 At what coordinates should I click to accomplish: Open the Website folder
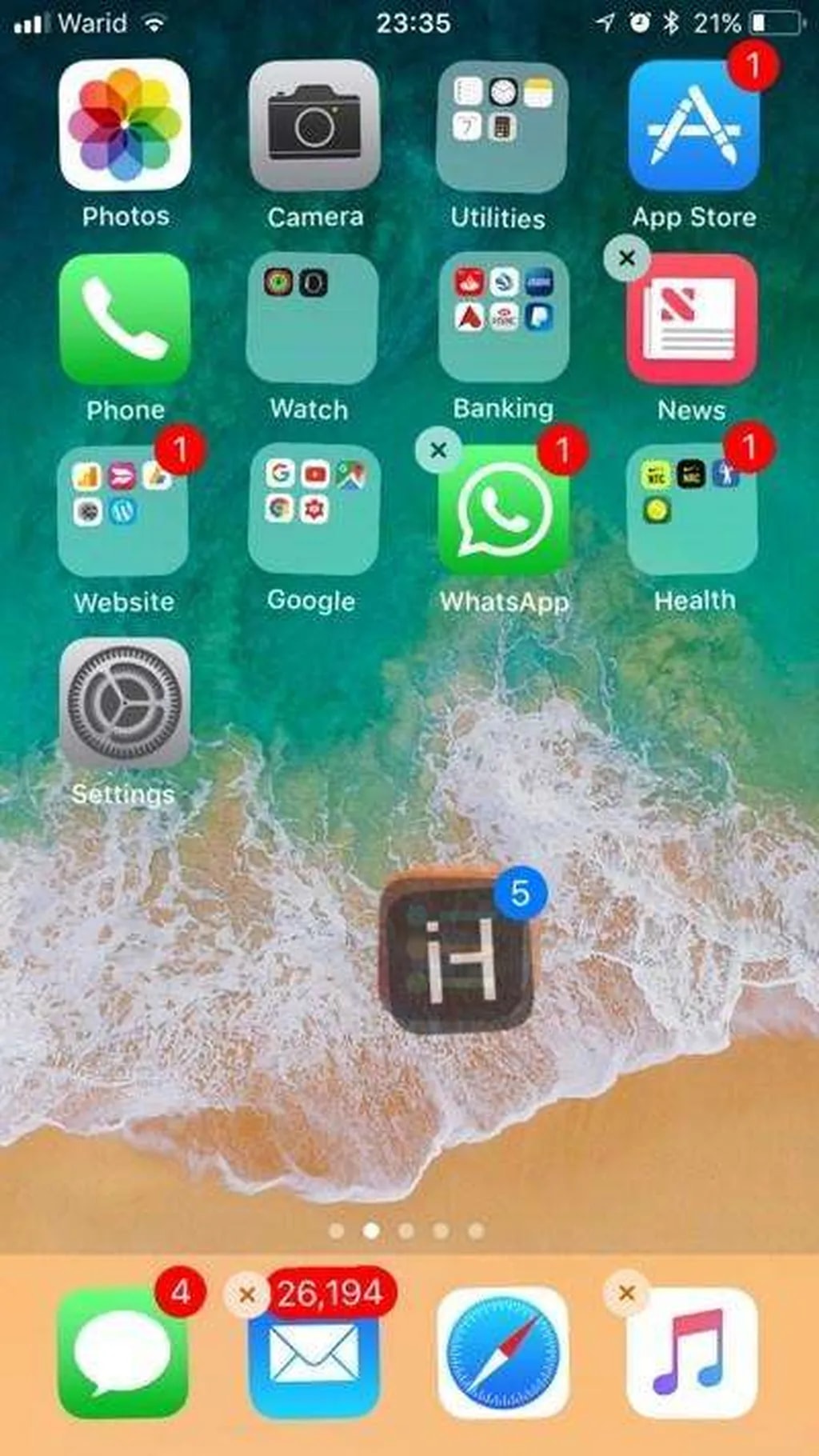(123, 510)
